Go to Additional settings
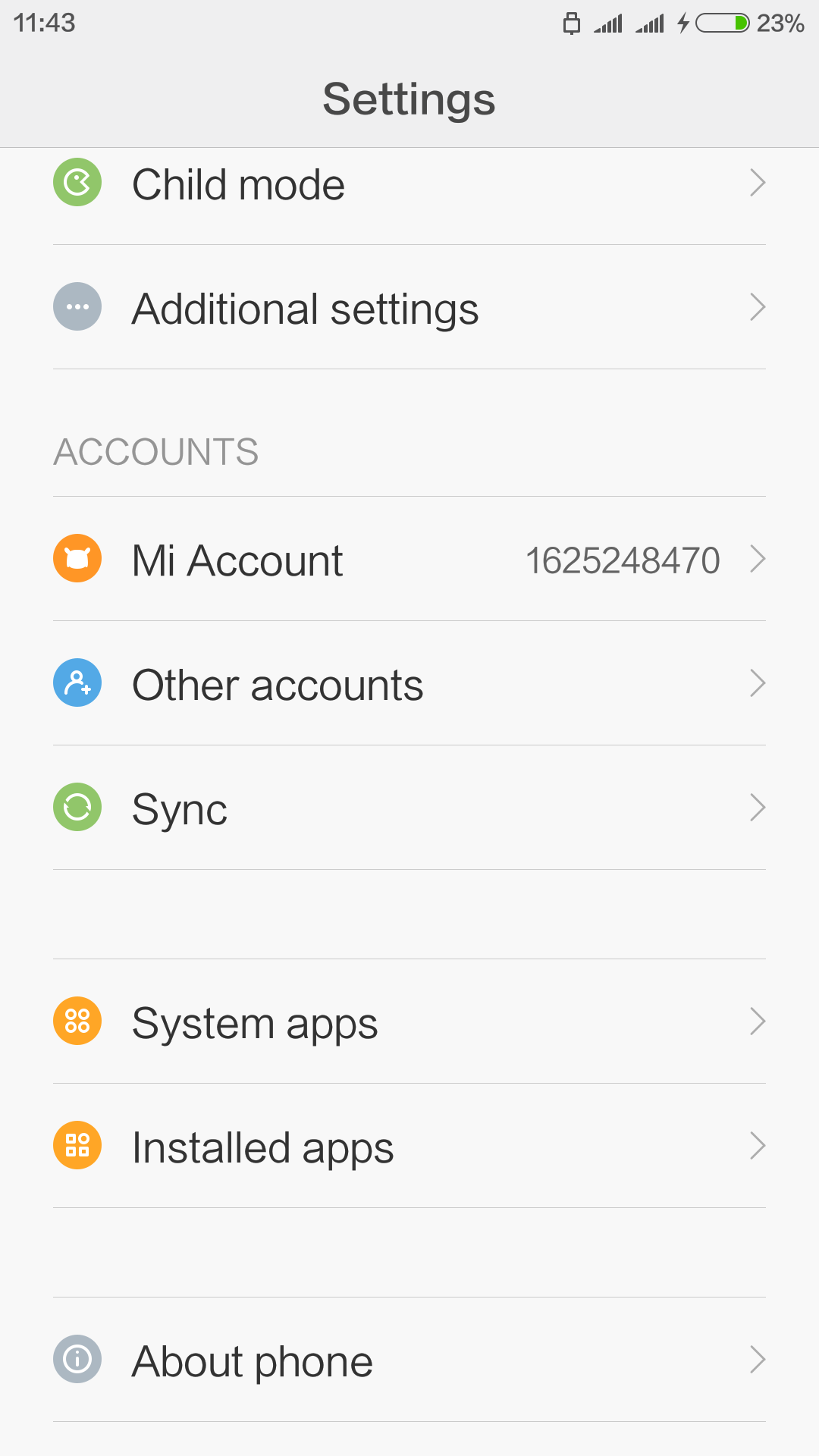819x1456 pixels. click(x=409, y=308)
